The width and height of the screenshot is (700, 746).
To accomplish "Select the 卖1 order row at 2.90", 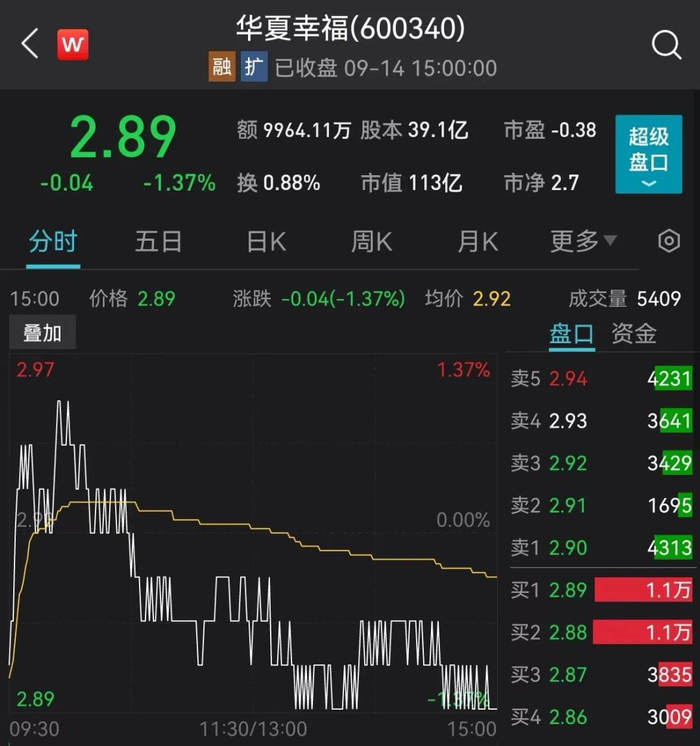I will (602, 547).
